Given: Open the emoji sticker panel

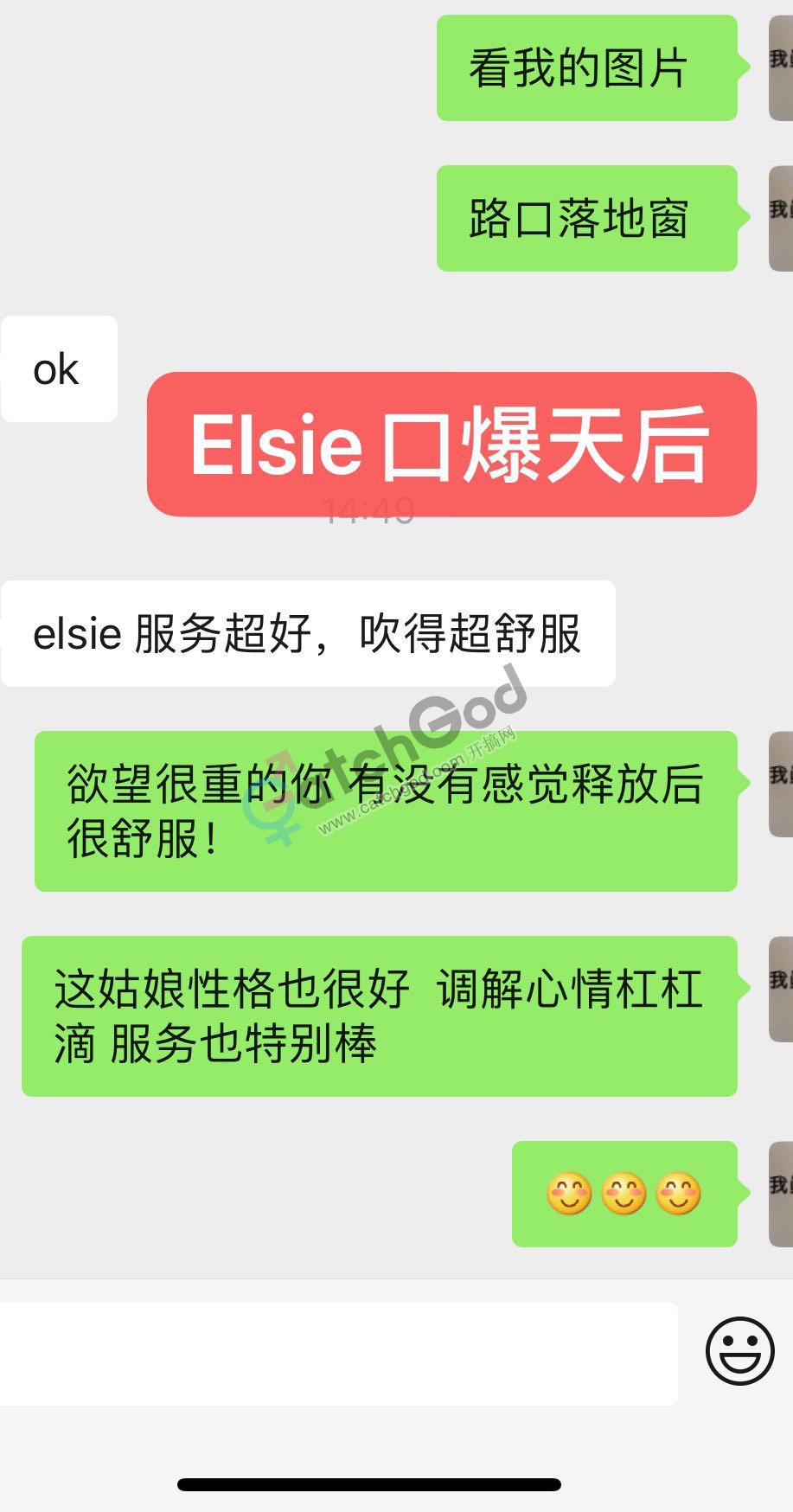Looking at the screenshot, I should point(739,1351).
